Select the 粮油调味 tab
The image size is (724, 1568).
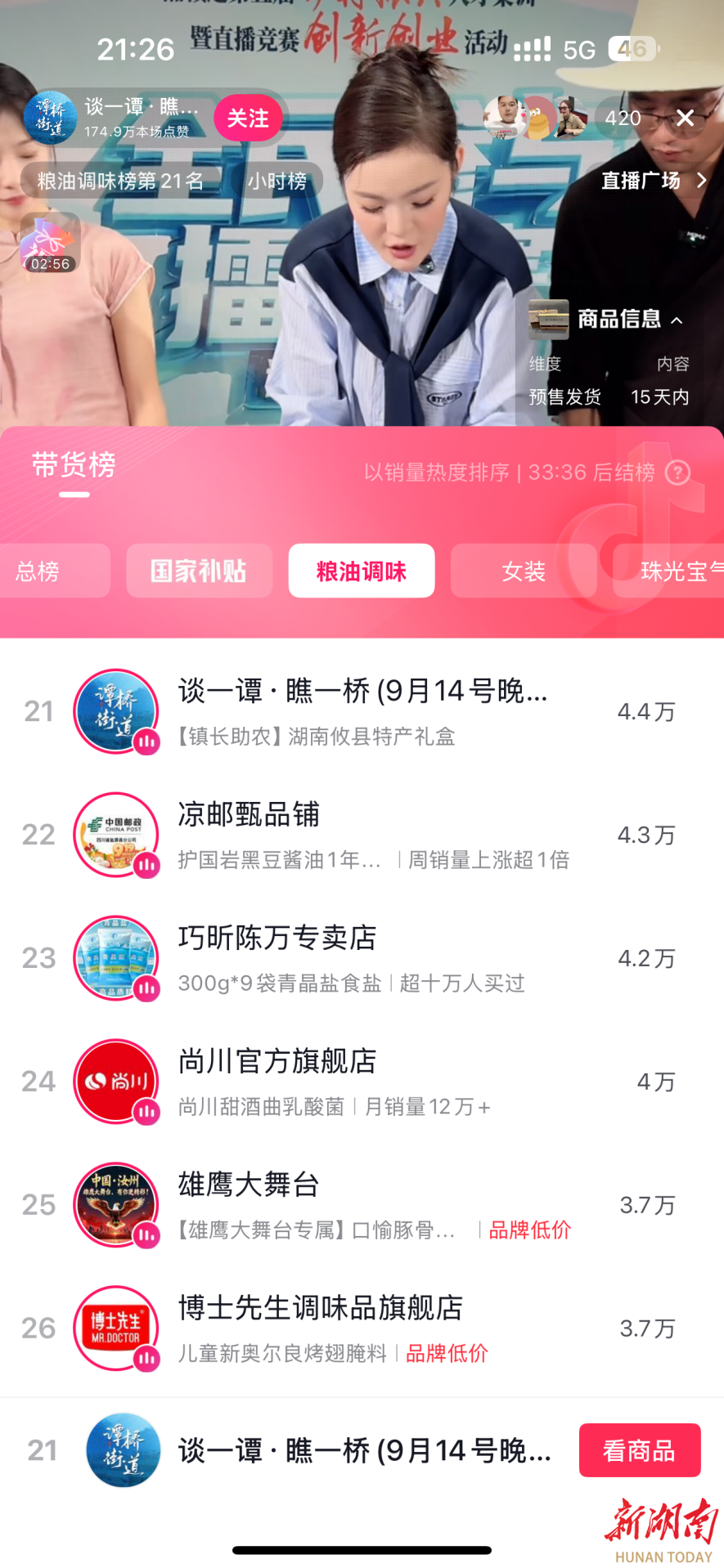[361, 571]
